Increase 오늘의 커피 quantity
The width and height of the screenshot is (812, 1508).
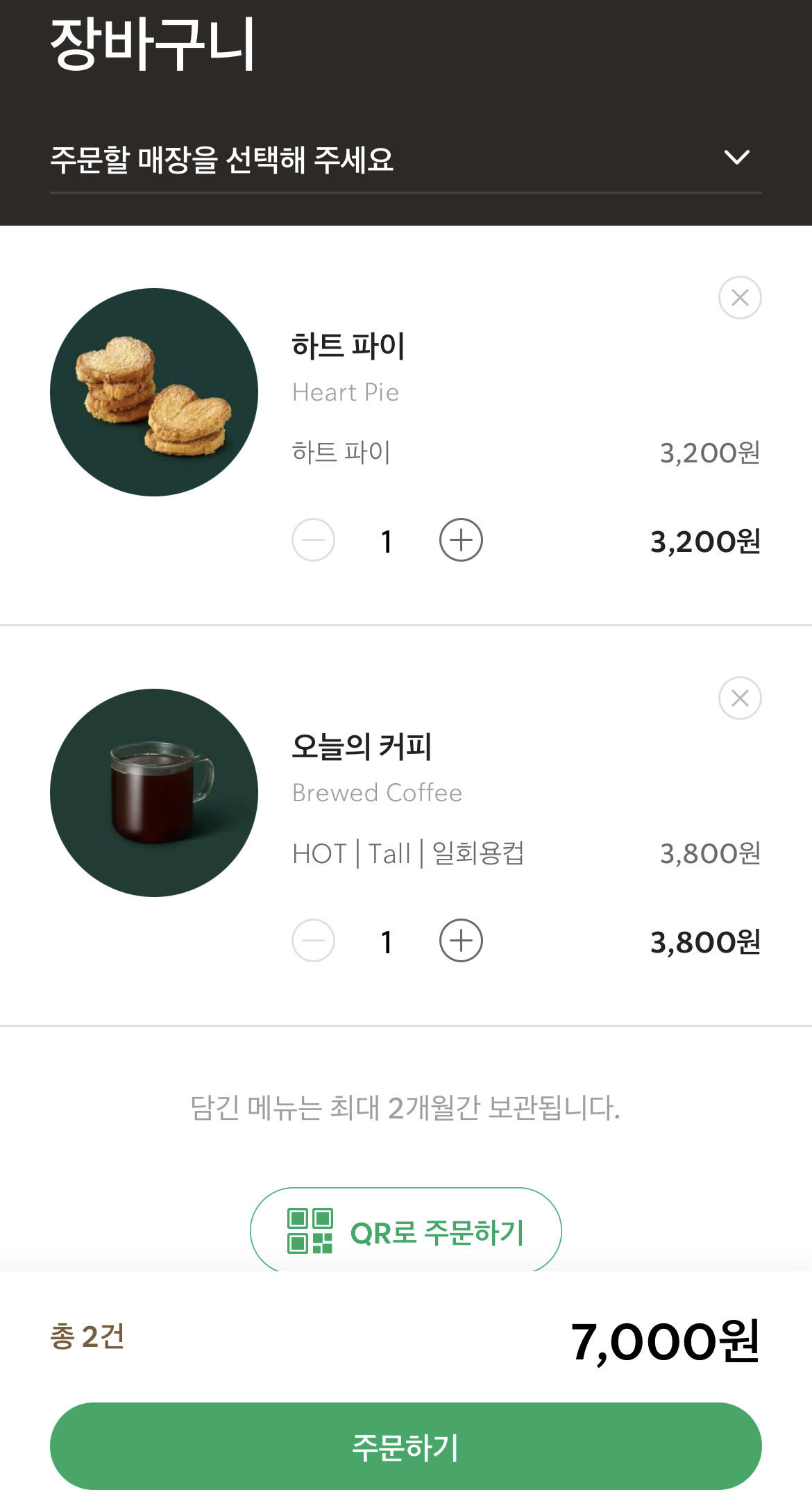(x=461, y=941)
